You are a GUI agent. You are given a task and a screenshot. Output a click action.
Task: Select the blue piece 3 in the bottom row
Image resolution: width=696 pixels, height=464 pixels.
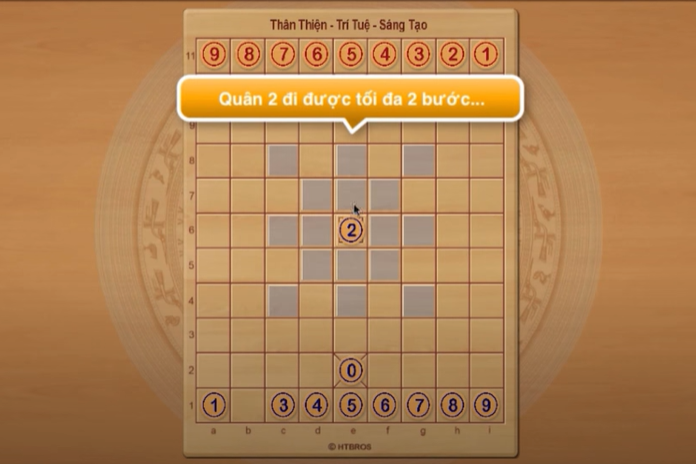(x=283, y=405)
